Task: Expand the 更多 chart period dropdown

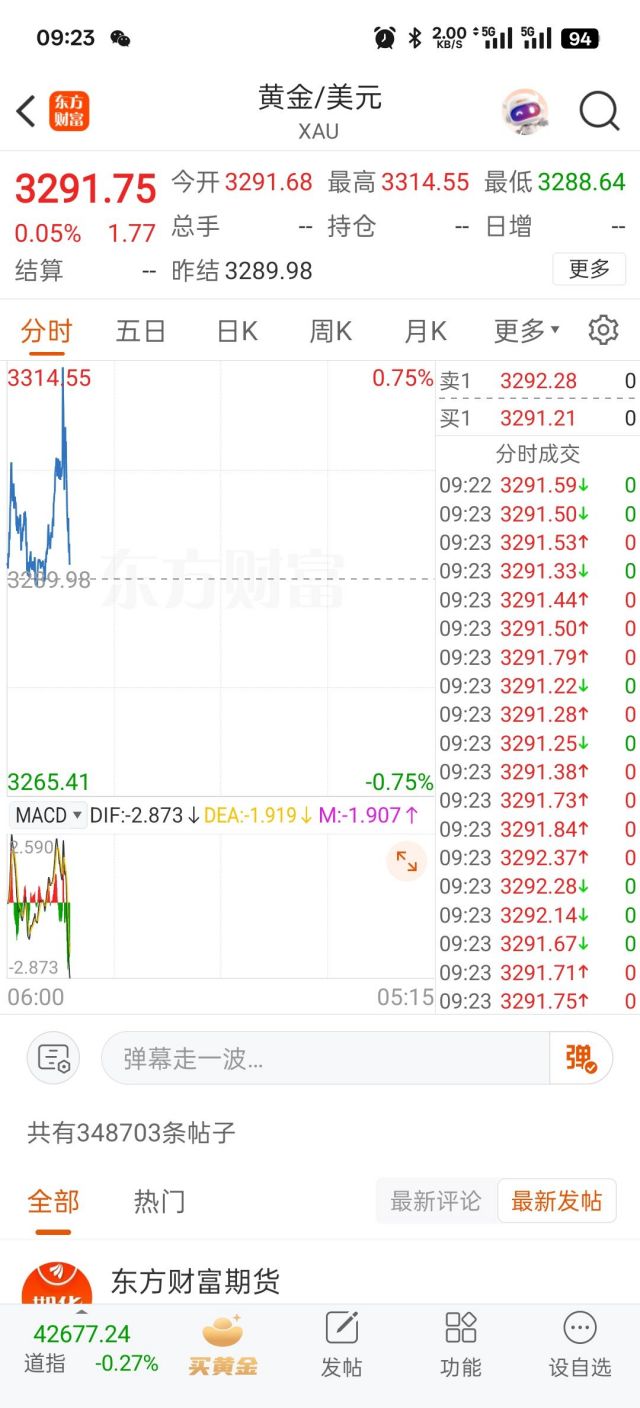Action: [x=526, y=331]
